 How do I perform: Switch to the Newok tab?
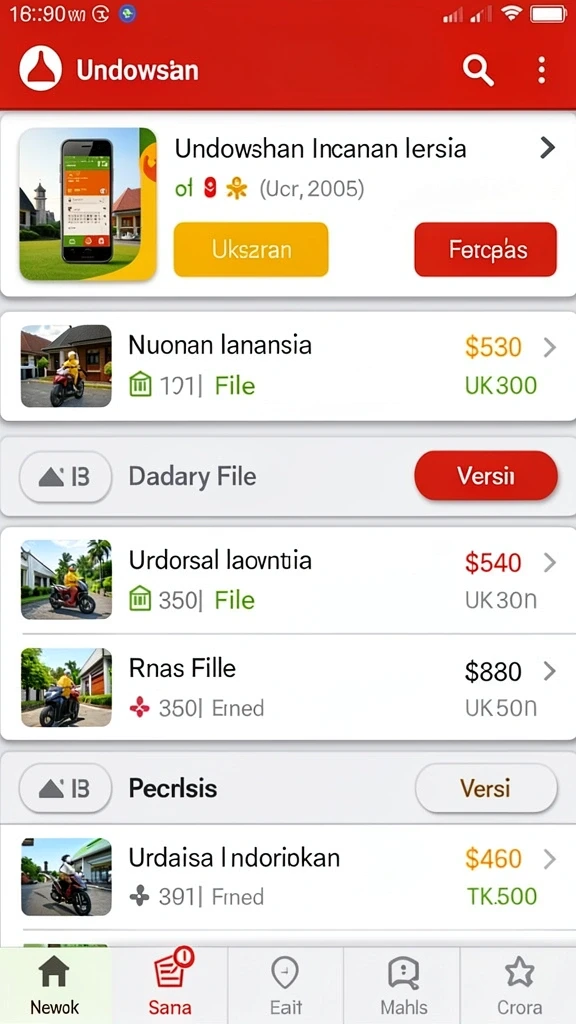point(55,985)
